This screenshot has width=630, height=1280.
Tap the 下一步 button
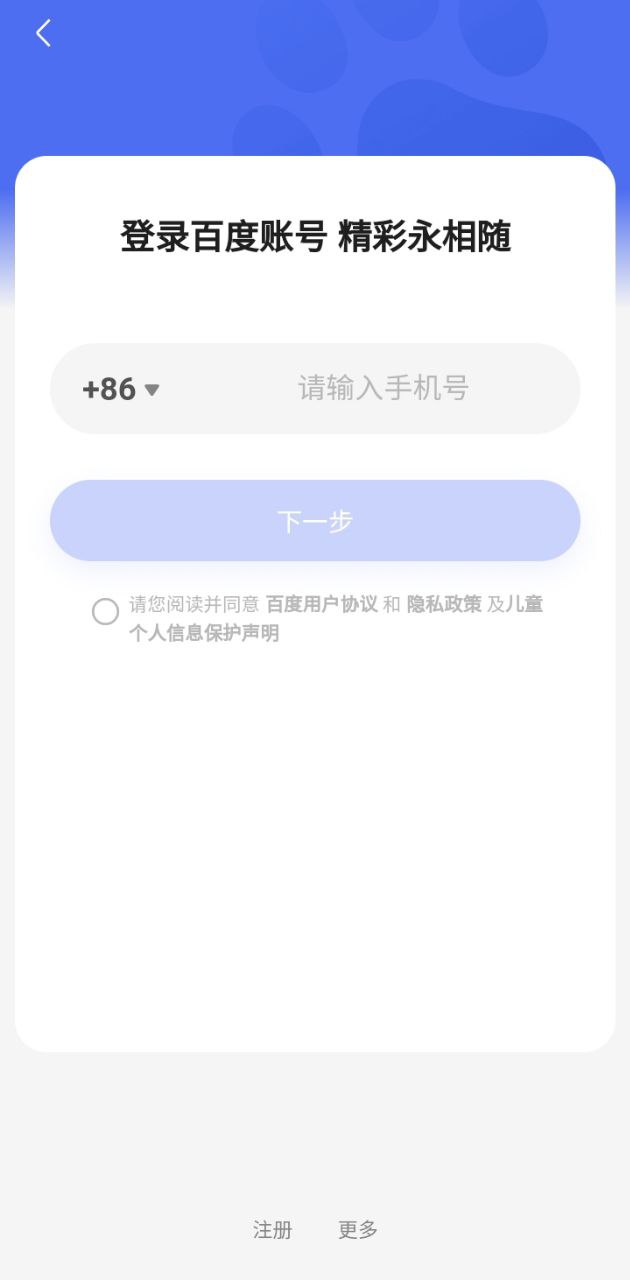[315, 520]
